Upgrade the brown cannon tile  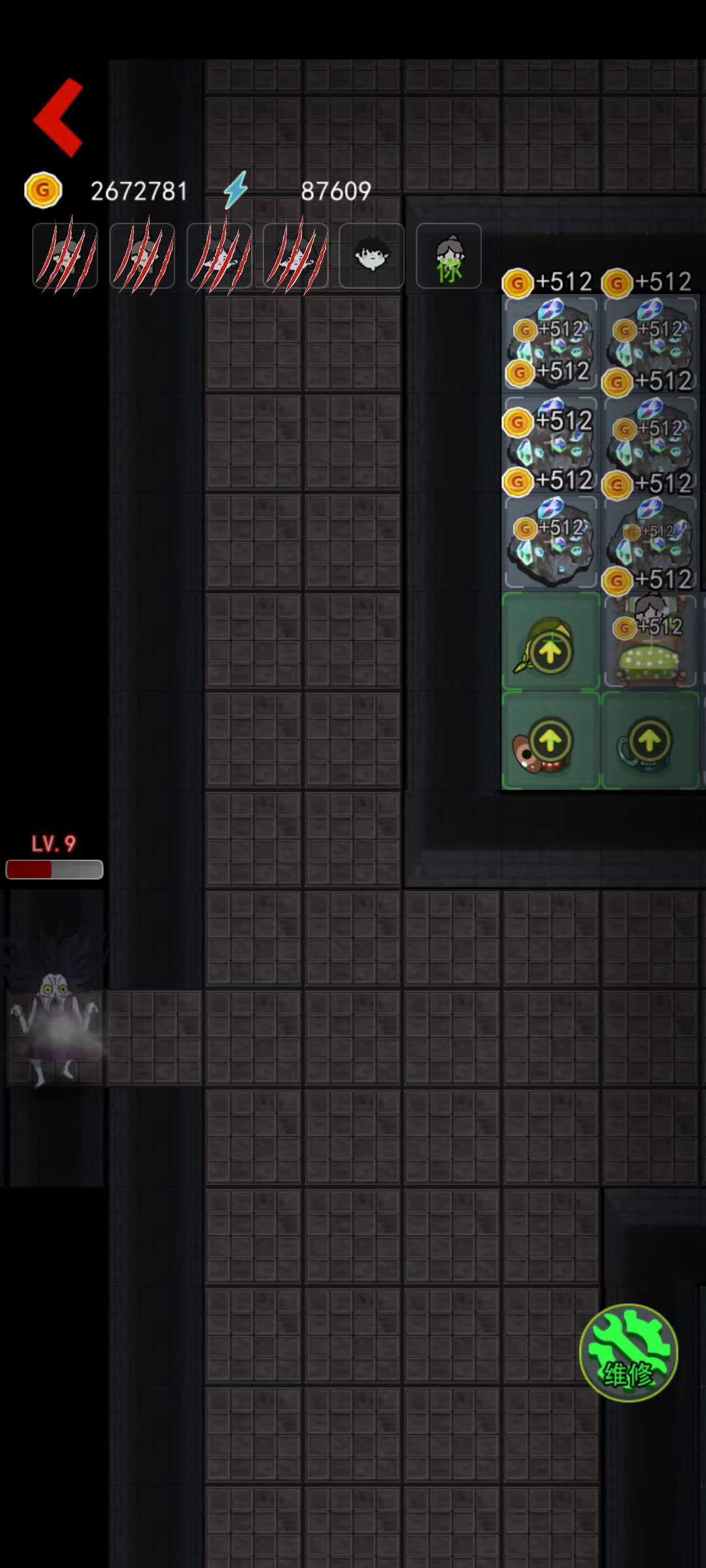550,741
